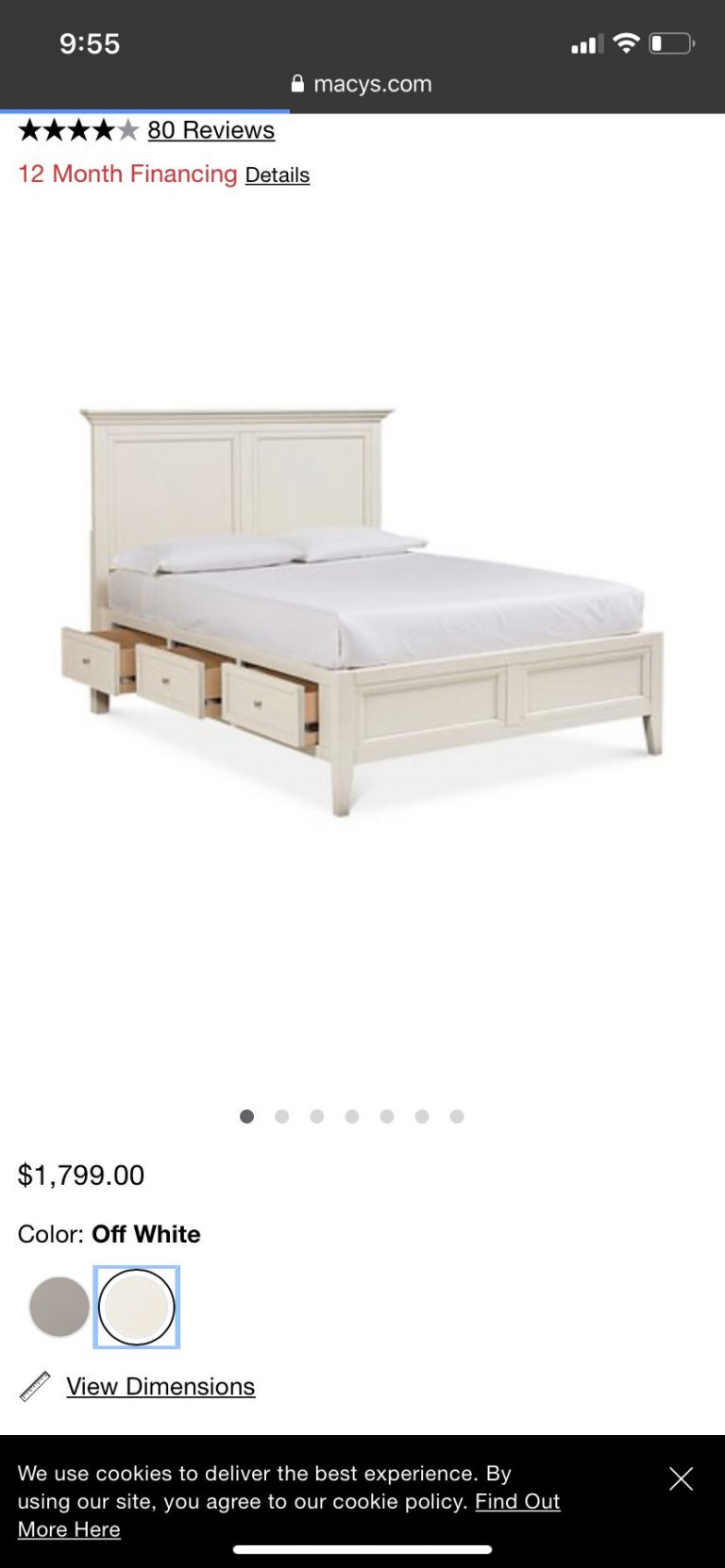The image size is (725, 1568).
Task: Select the gray color swatch
Action: click(x=59, y=1307)
